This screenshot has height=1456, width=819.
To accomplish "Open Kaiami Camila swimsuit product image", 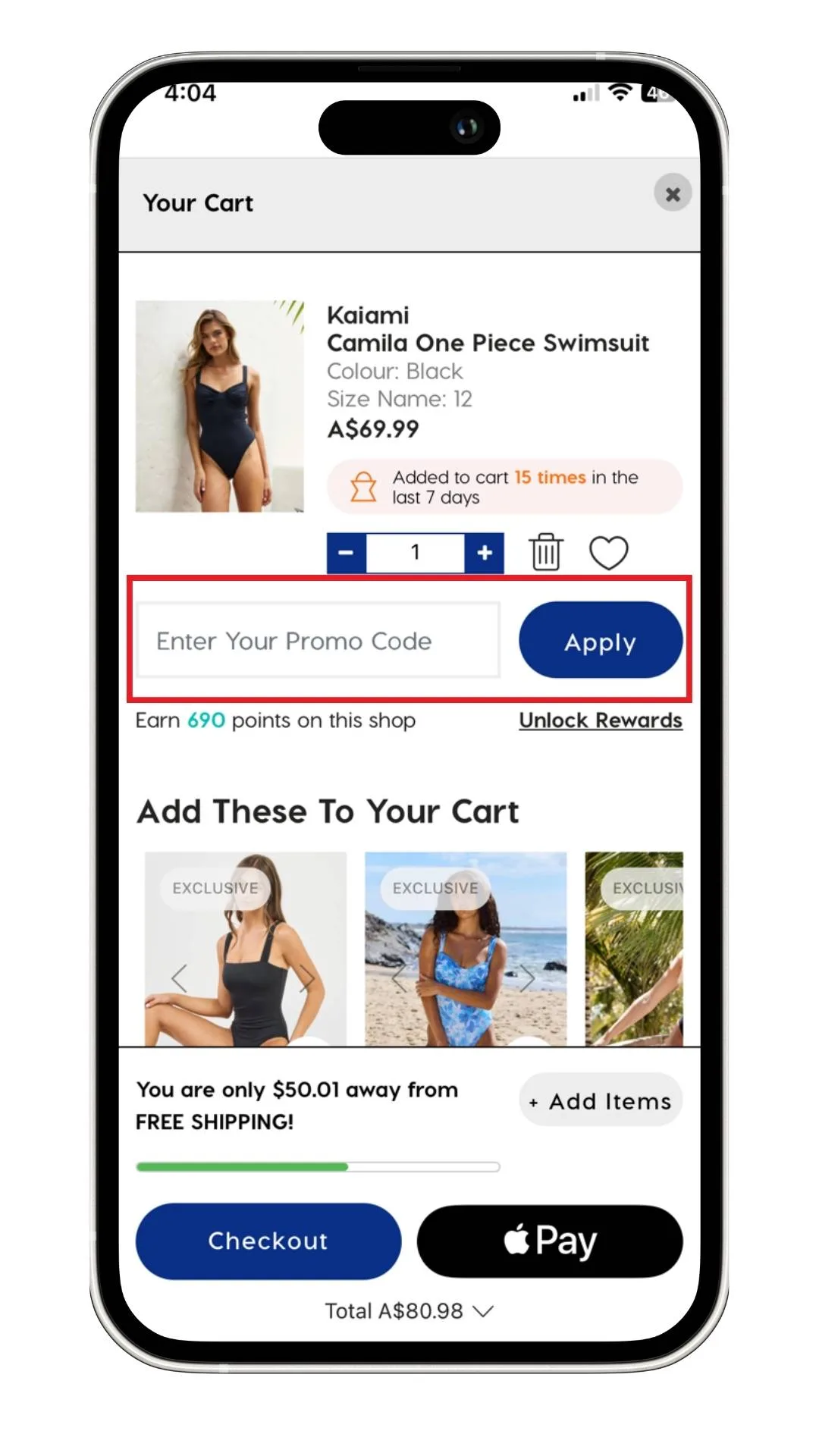I will [220, 406].
